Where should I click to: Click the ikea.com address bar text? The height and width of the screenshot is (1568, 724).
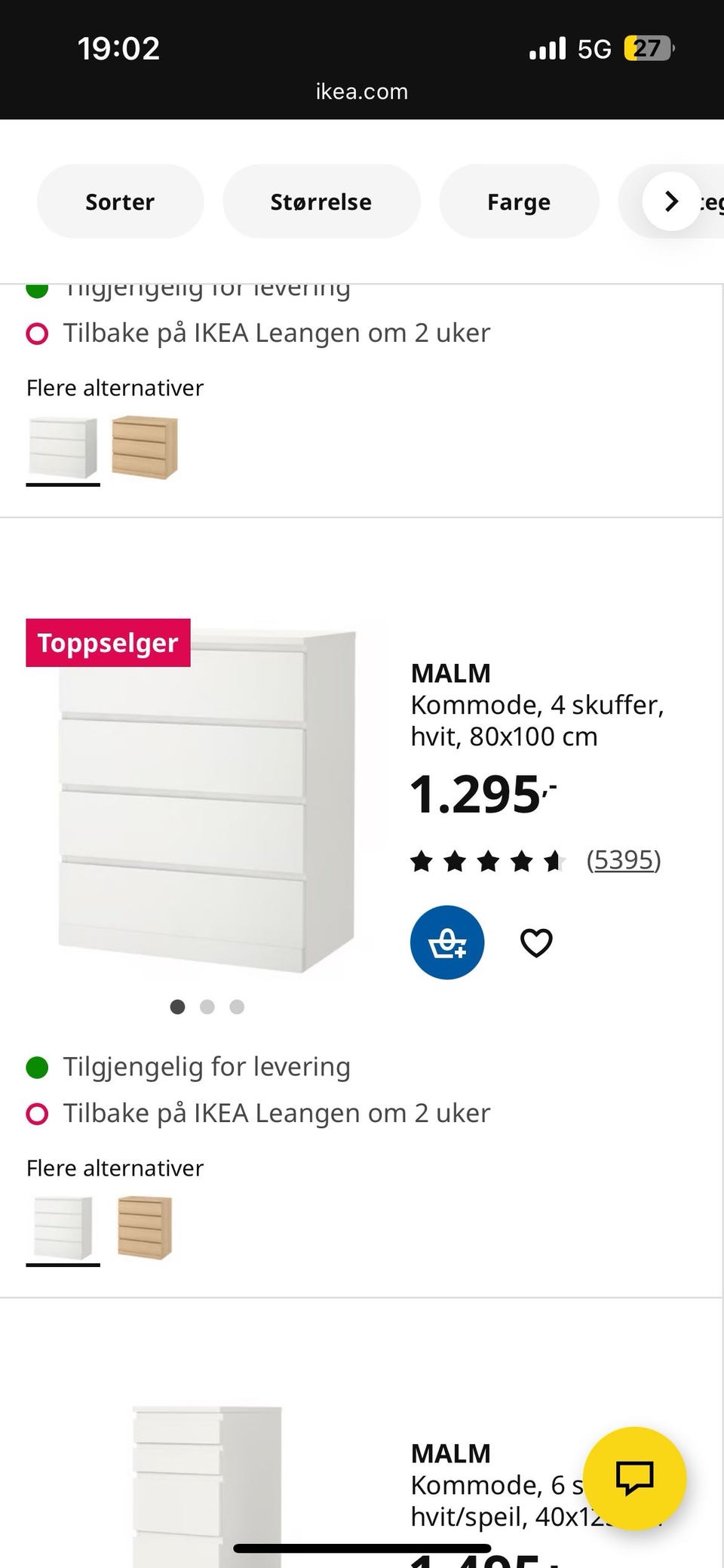click(x=361, y=91)
